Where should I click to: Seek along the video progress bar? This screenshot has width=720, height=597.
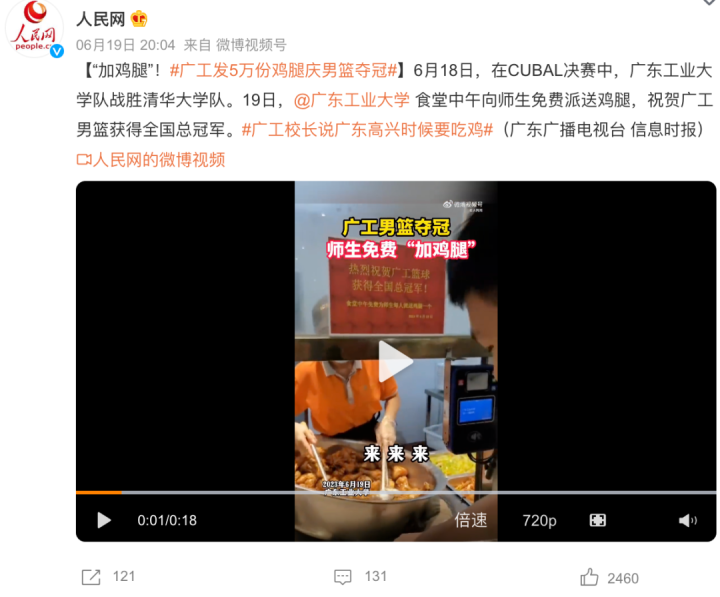[395, 492]
